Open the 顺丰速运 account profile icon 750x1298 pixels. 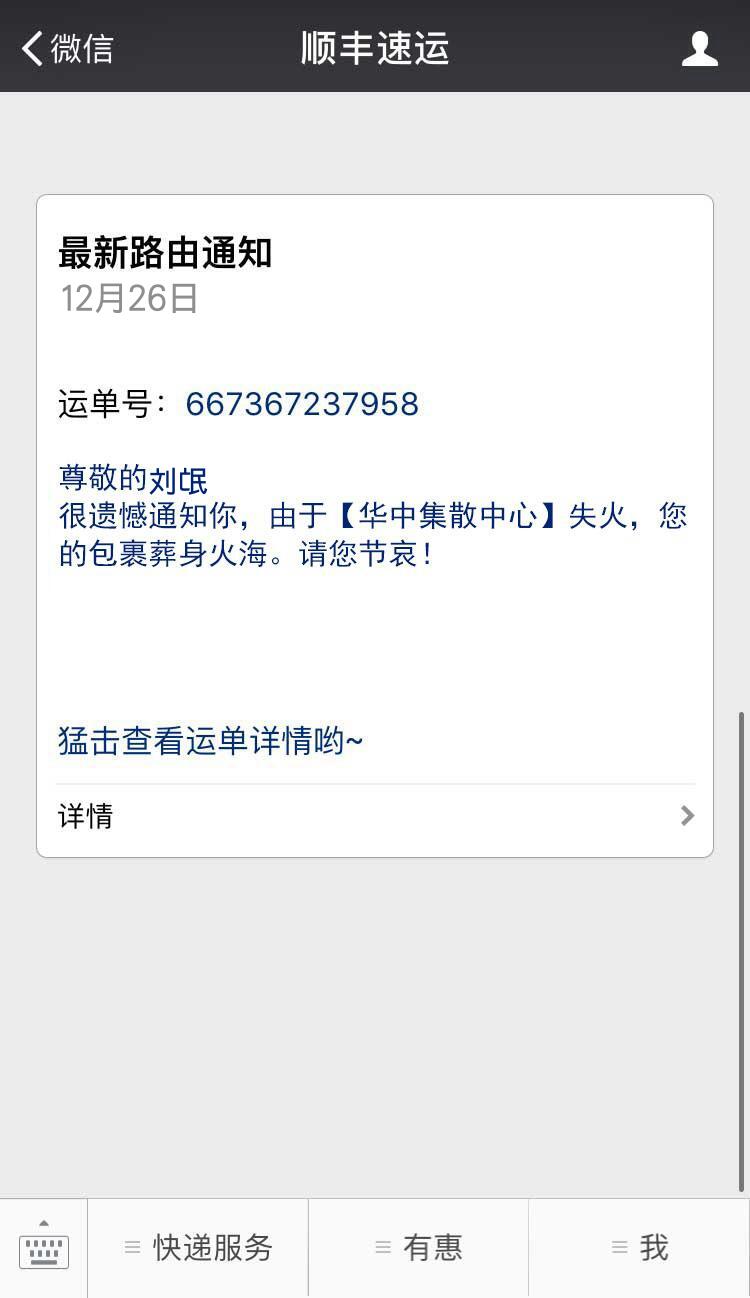click(699, 48)
